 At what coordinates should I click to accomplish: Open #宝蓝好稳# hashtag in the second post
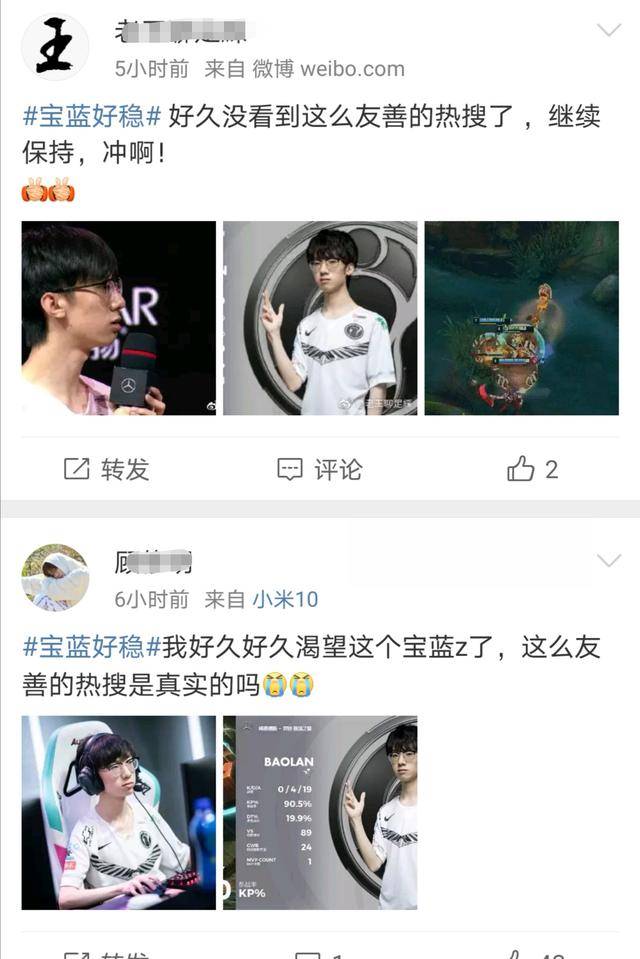coord(91,646)
